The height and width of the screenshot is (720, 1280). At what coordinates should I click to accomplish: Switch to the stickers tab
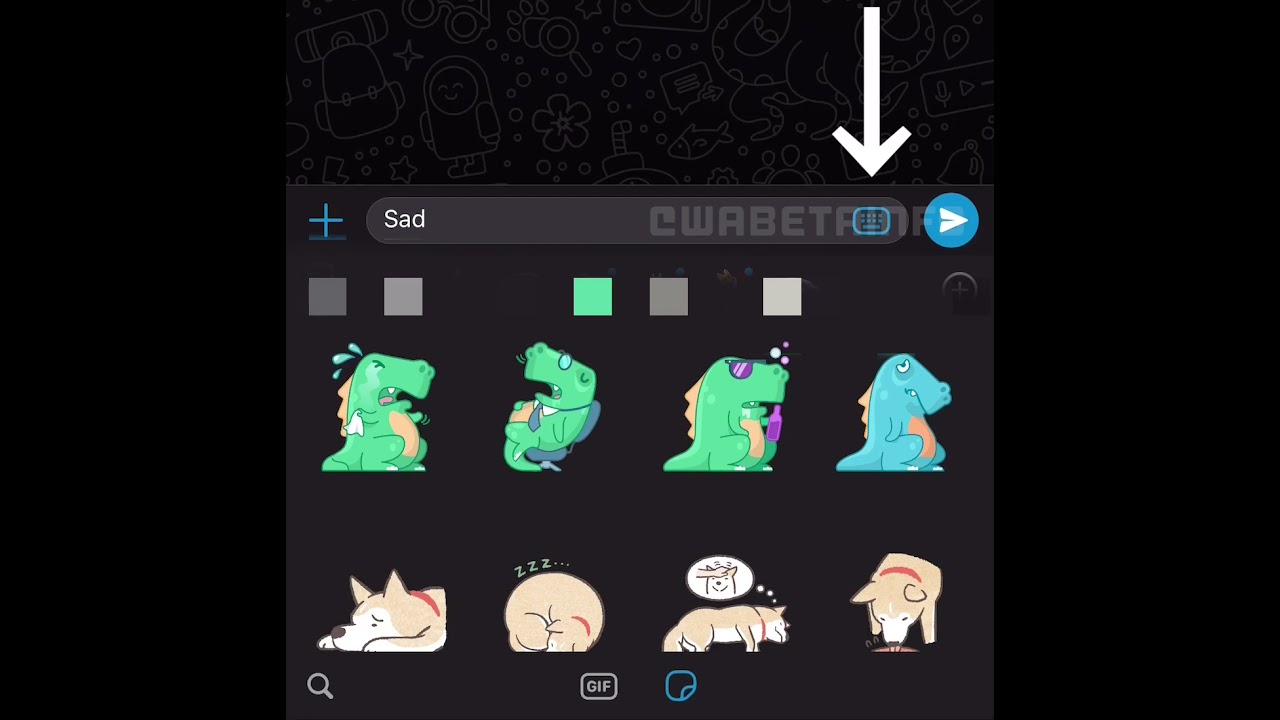(681, 686)
